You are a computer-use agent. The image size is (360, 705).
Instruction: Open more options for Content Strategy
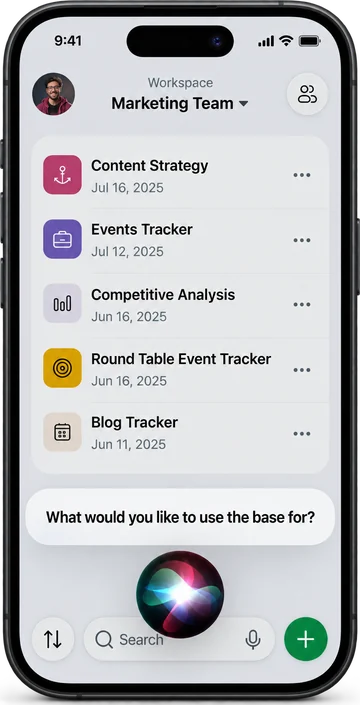(302, 175)
